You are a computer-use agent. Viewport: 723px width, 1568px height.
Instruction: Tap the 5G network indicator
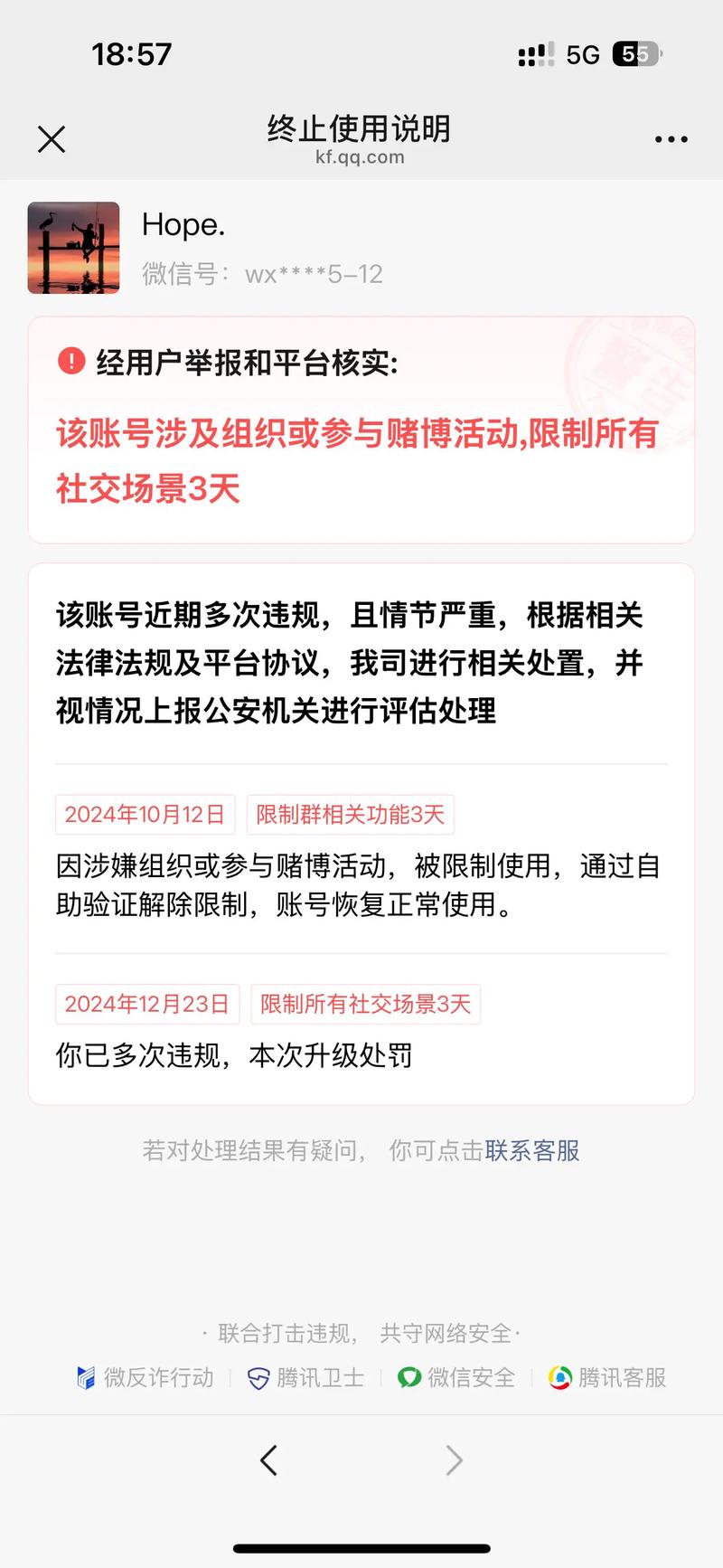point(584,54)
